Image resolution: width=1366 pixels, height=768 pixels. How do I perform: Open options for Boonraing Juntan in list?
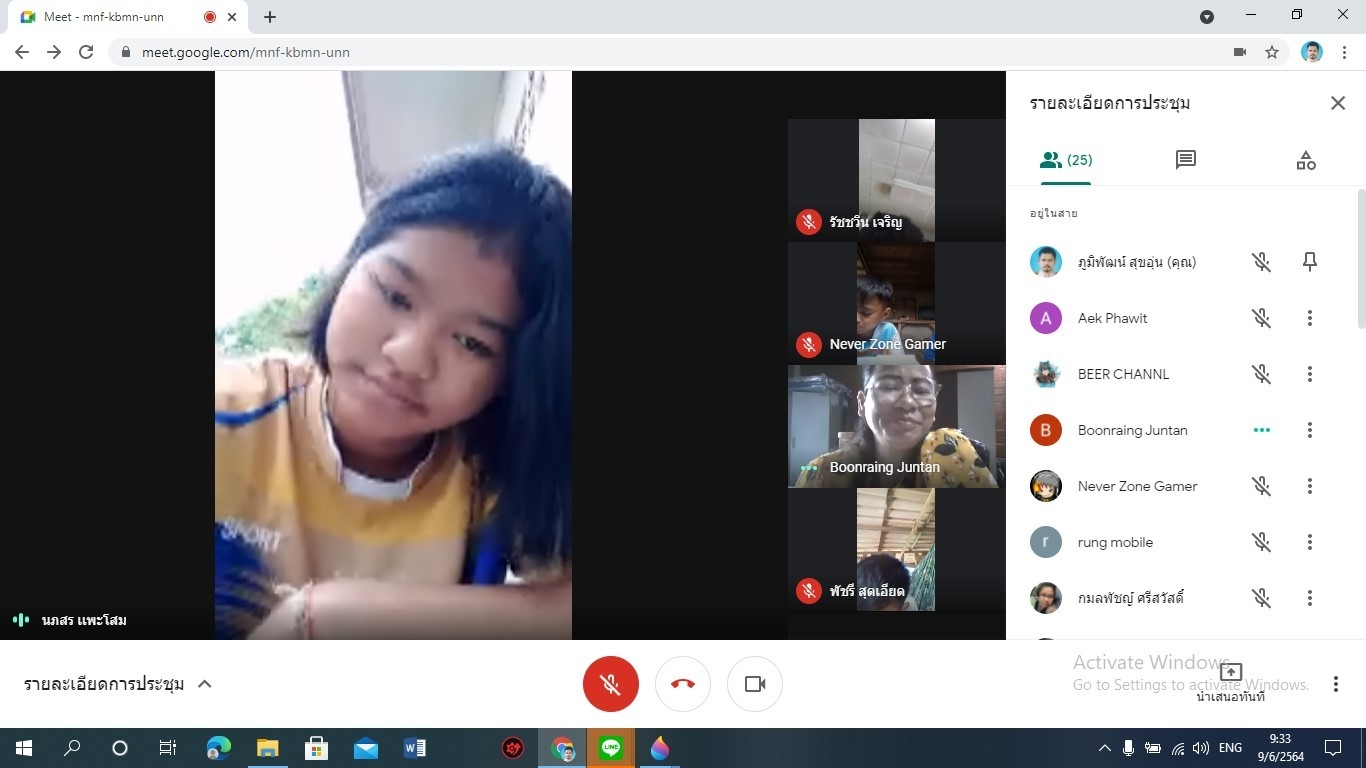click(1309, 430)
